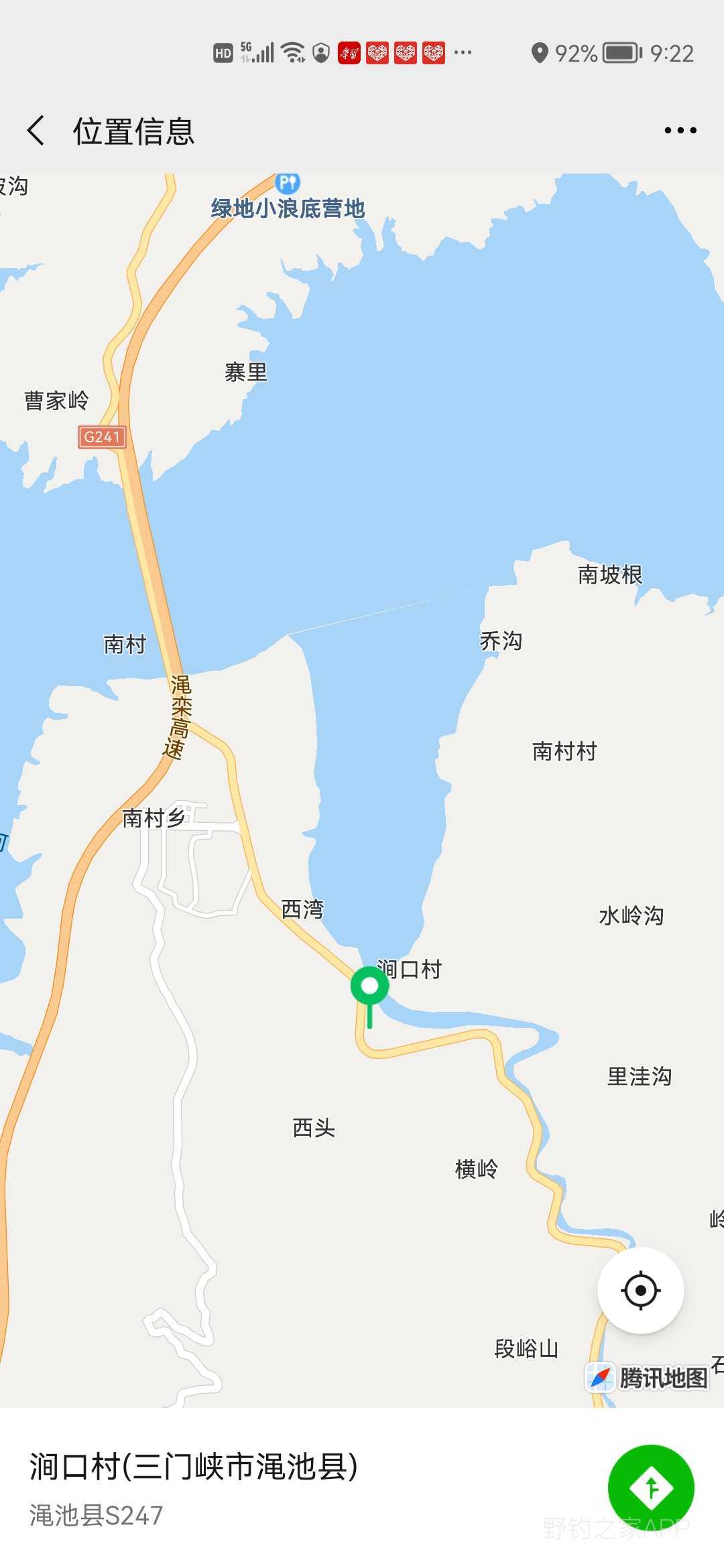Go back from the 位置信息 screen
Image resolution: width=724 pixels, height=1568 pixels.
tap(36, 130)
